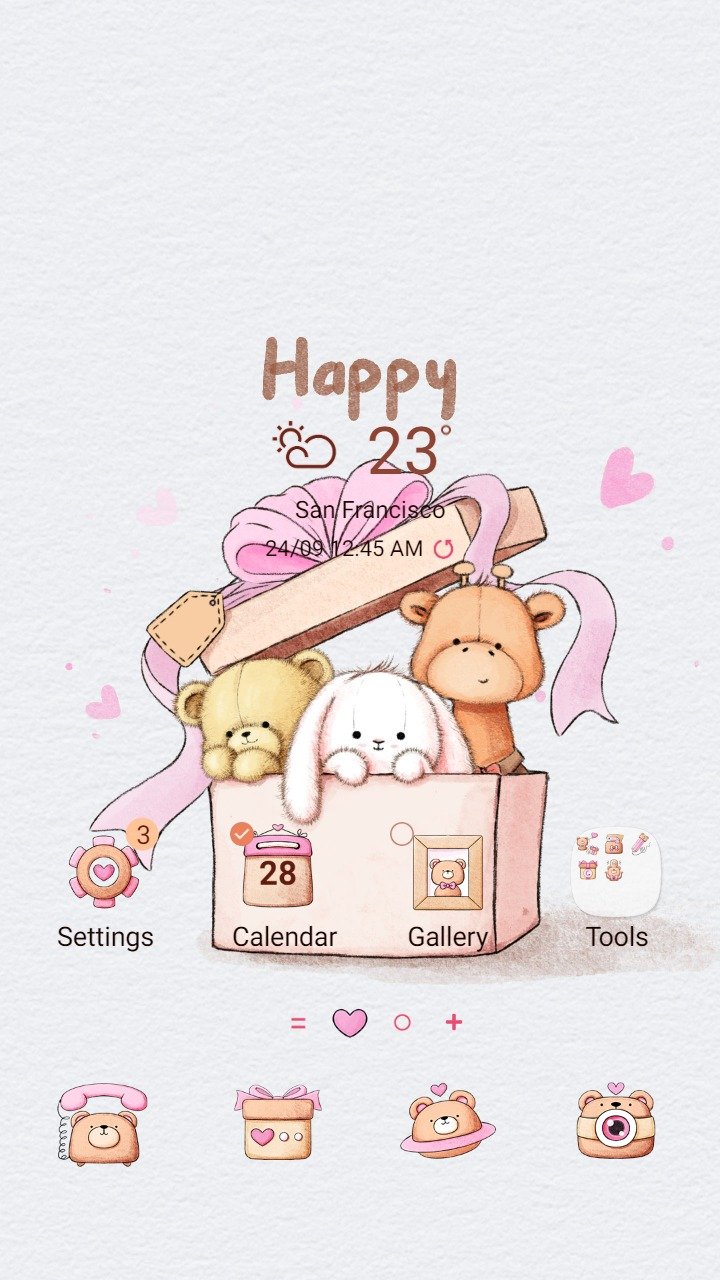Open the San Francisco weather widget
720x1280 pixels.
(x=370, y=510)
